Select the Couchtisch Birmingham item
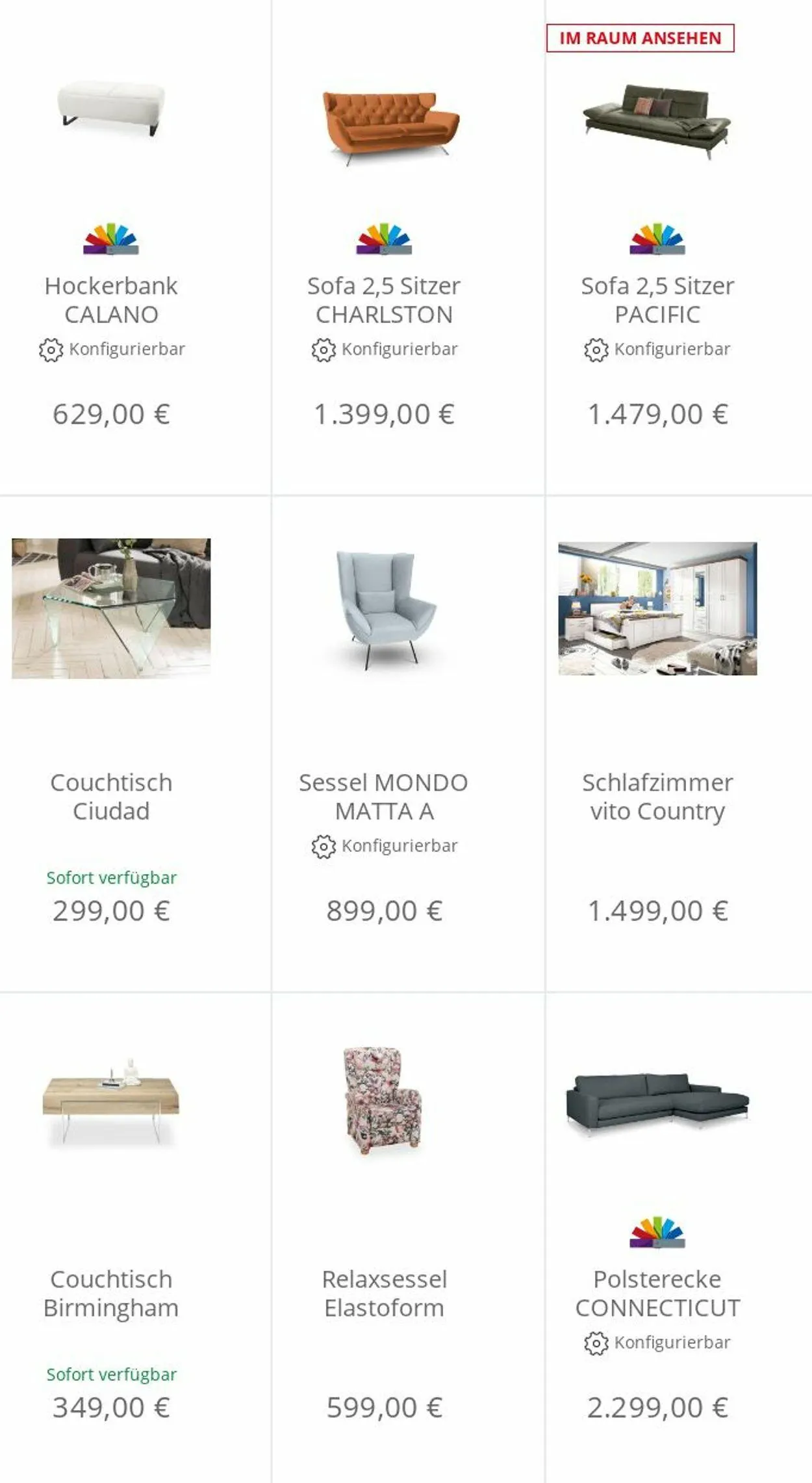This screenshot has width=812, height=1483. [x=111, y=1293]
